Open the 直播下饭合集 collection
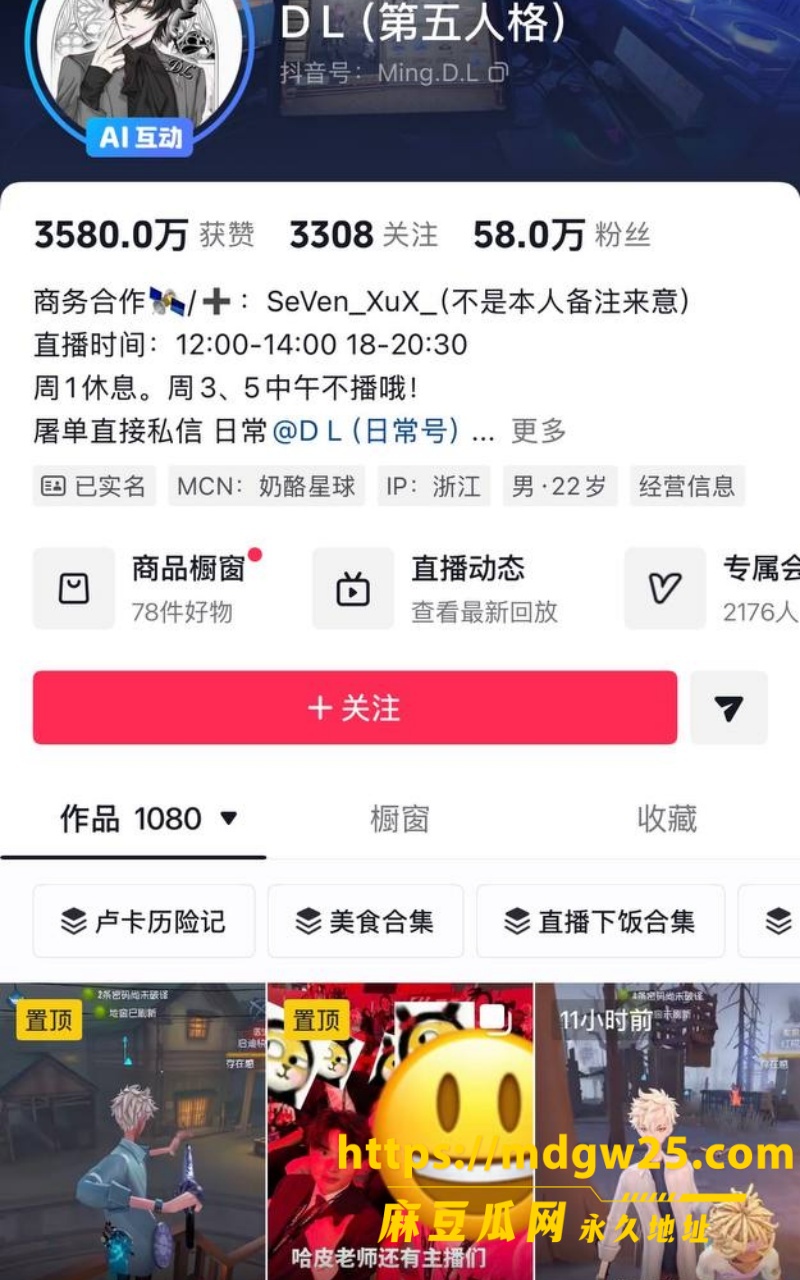Screen dimensions: 800x1280 click(x=600, y=921)
